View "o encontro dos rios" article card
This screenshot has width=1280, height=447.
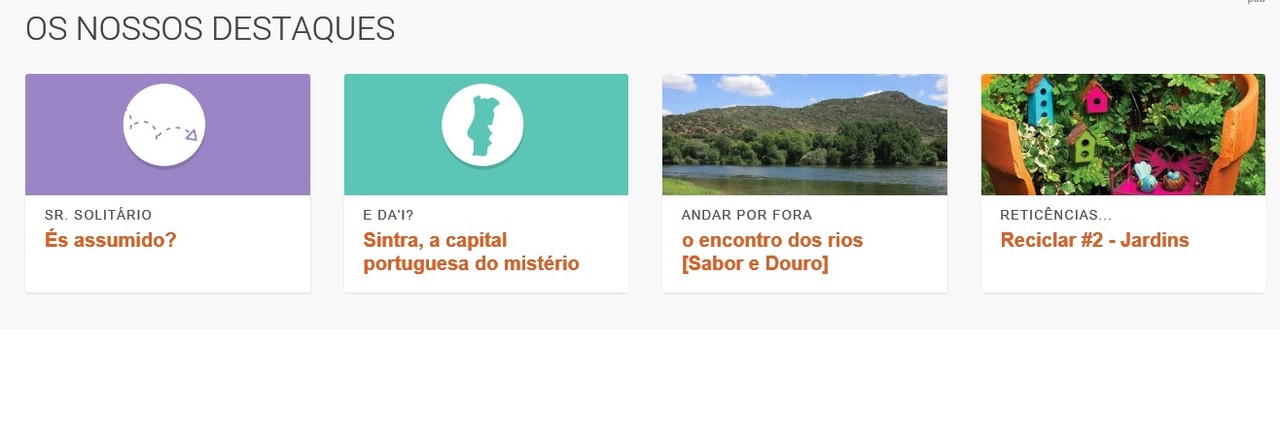[771, 252]
